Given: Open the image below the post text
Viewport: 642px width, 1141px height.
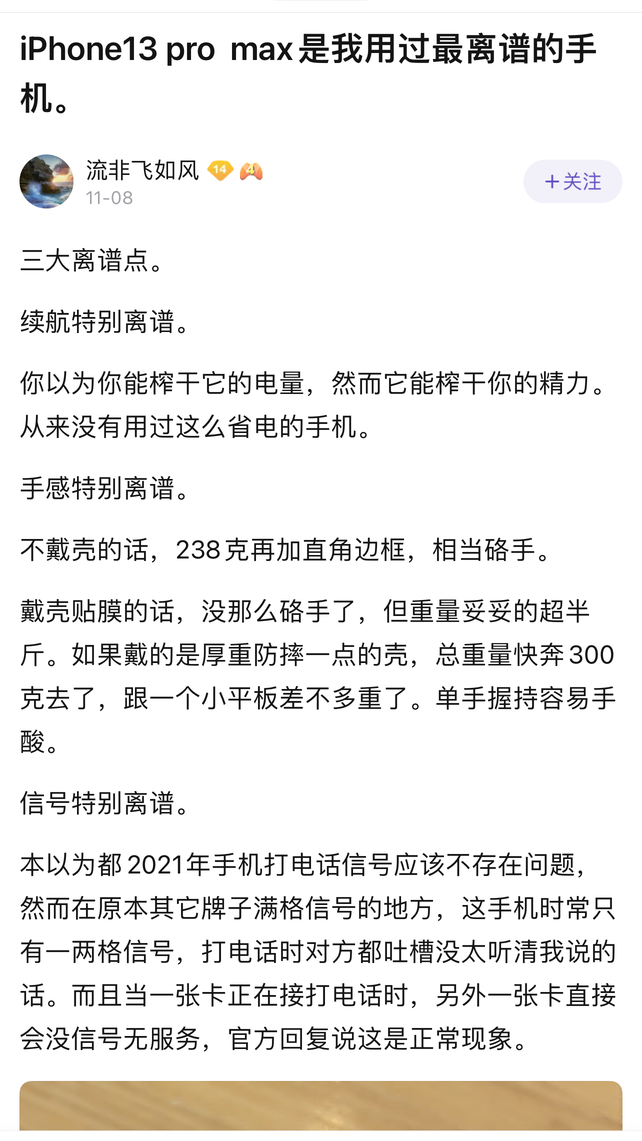Looking at the screenshot, I should click(321, 1105).
